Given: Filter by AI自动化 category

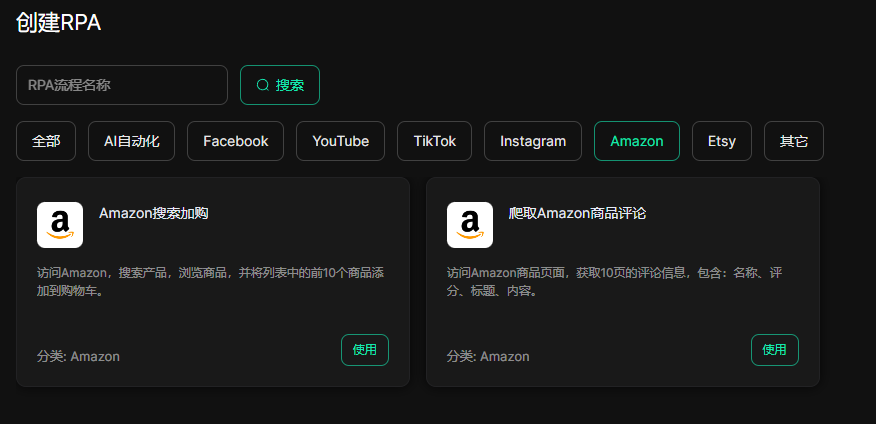Looking at the screenshot, I should coord(131,141).
